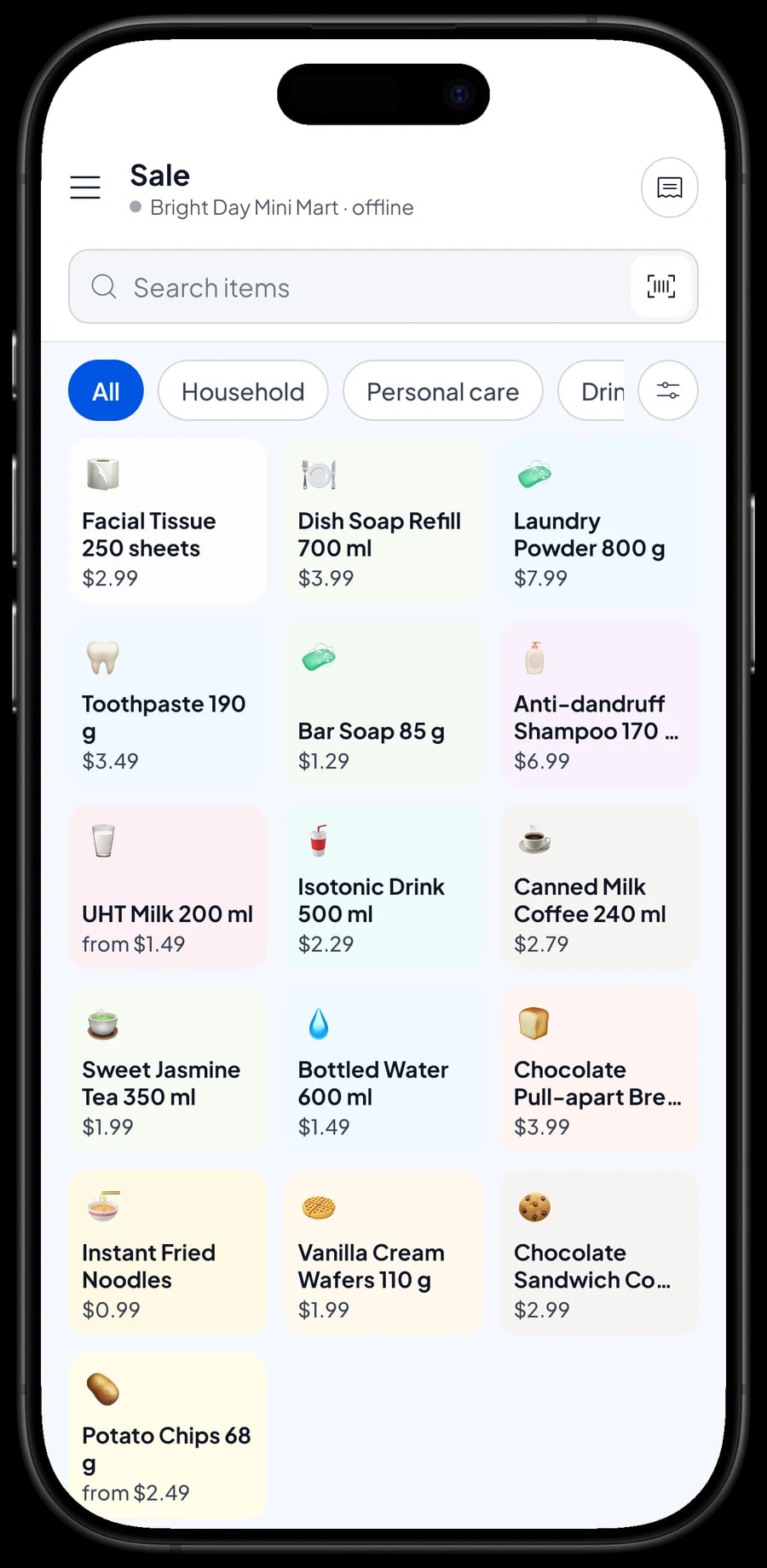Add Bottled Water 600 ml
The height and width of the screenshot is (1568, 767).
click(383, 1070)
